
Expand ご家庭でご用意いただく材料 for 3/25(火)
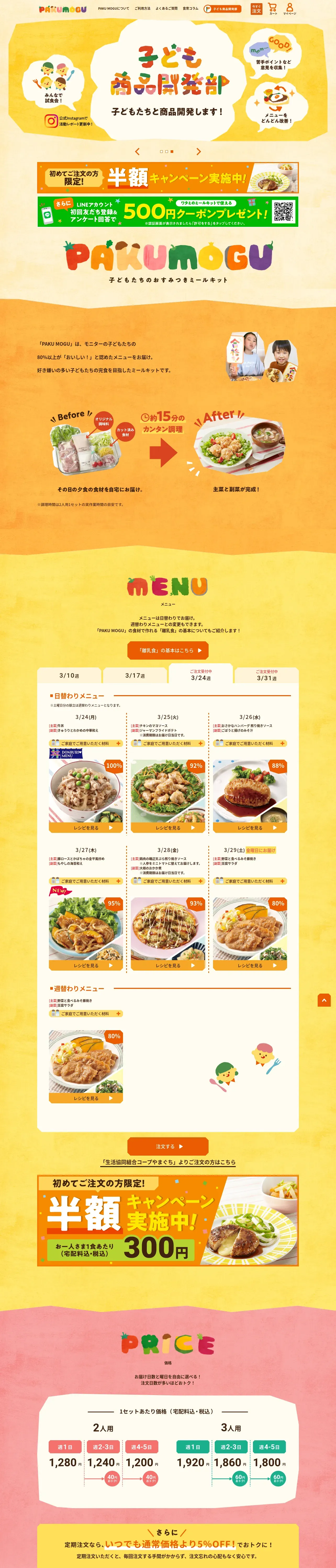pos(168,743)
